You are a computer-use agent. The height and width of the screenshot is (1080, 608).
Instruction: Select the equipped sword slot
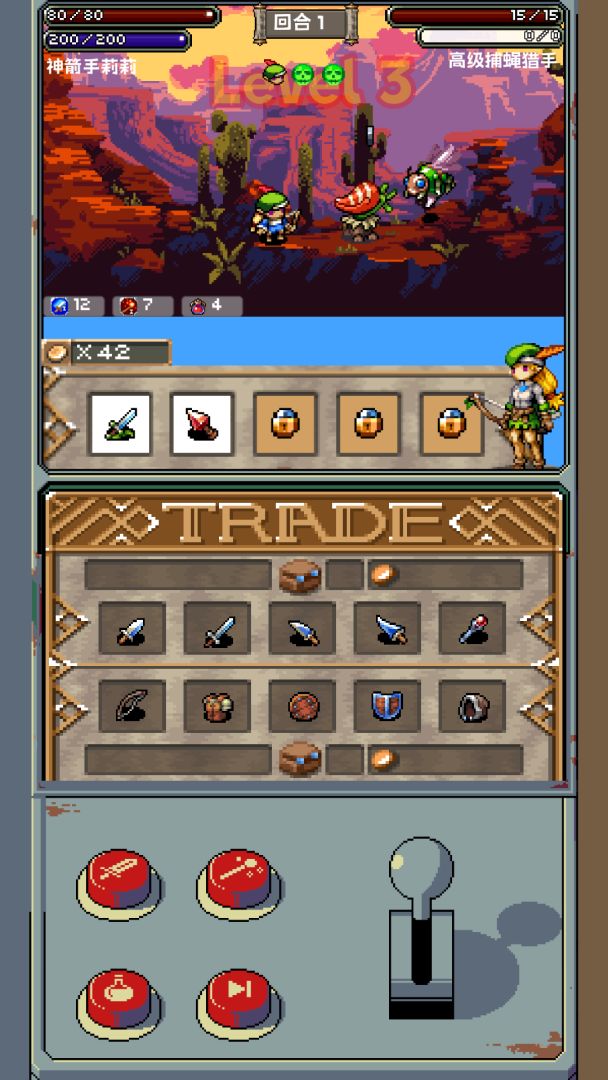120,423
